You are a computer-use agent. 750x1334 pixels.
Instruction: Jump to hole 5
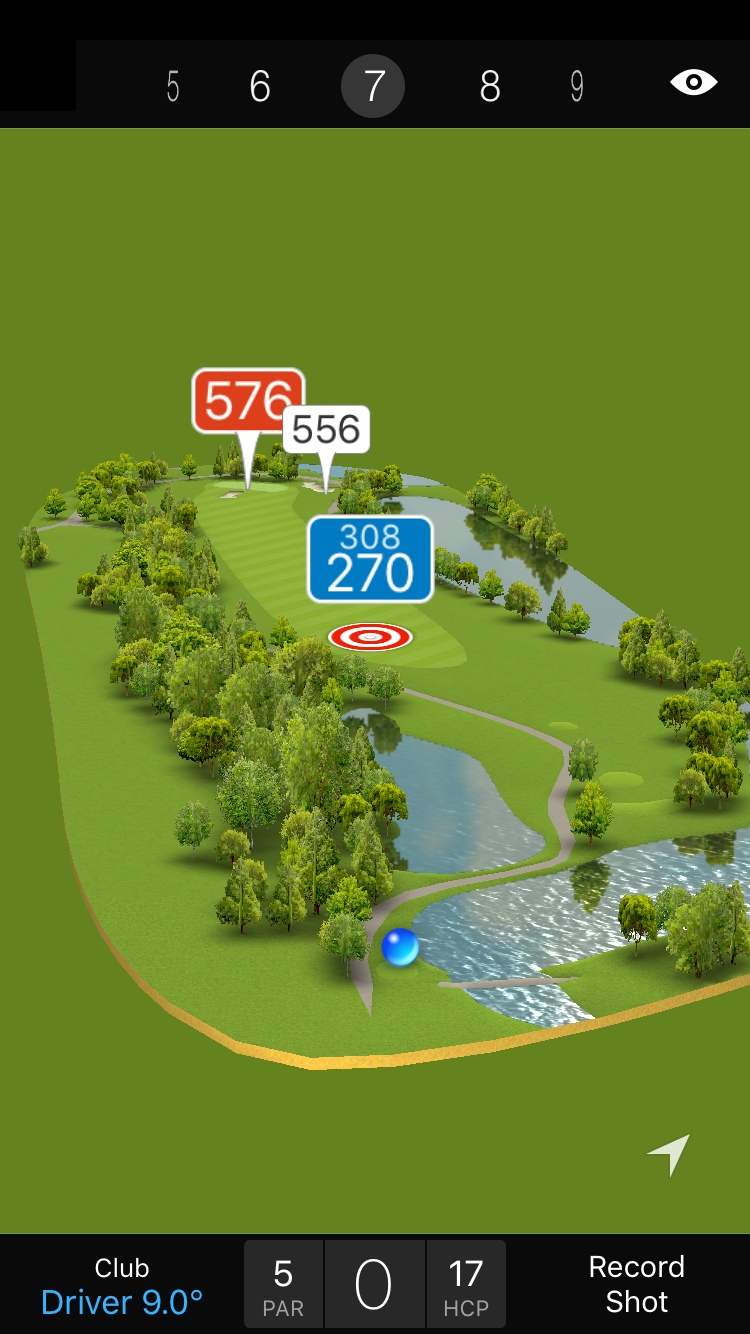(173, 87)
